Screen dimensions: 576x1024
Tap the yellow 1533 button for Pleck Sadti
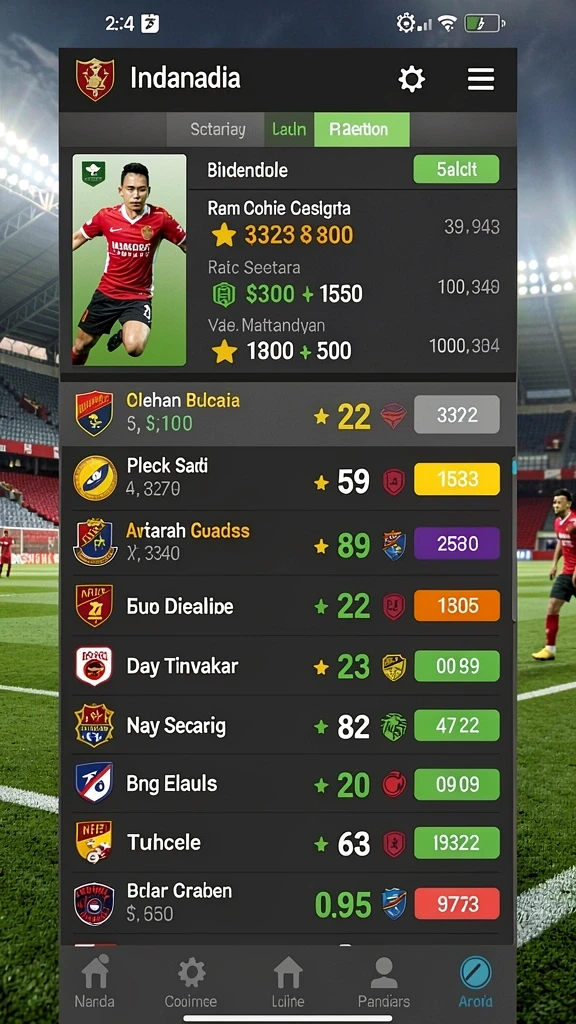(x=456, y=479)
